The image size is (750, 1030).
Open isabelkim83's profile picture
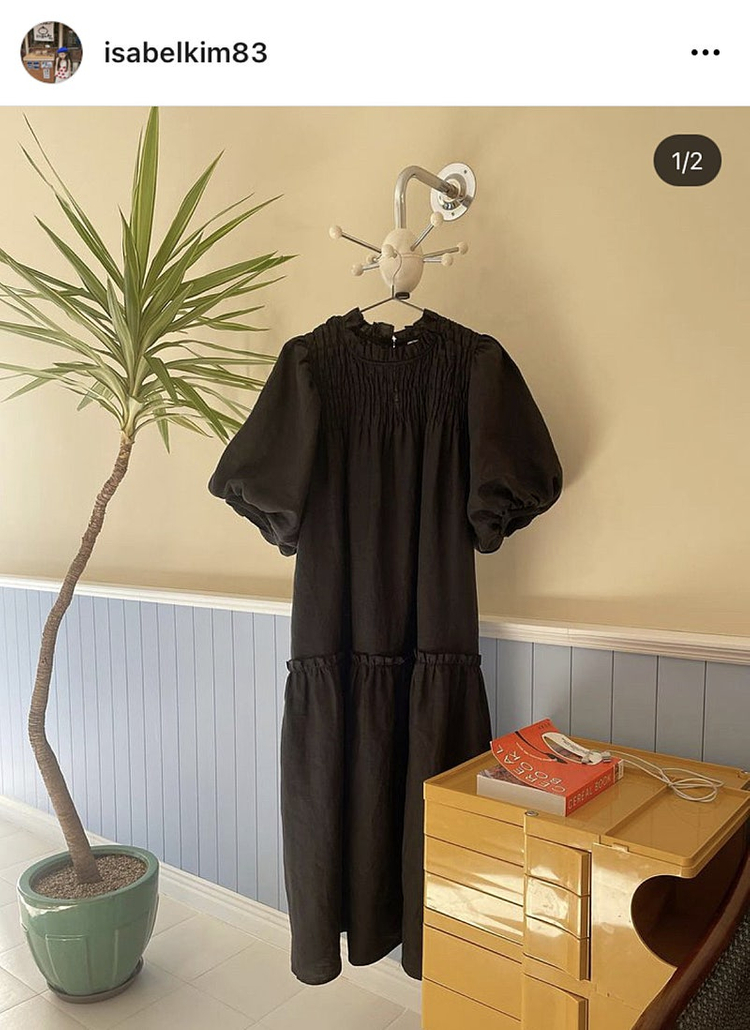point(52,52)
